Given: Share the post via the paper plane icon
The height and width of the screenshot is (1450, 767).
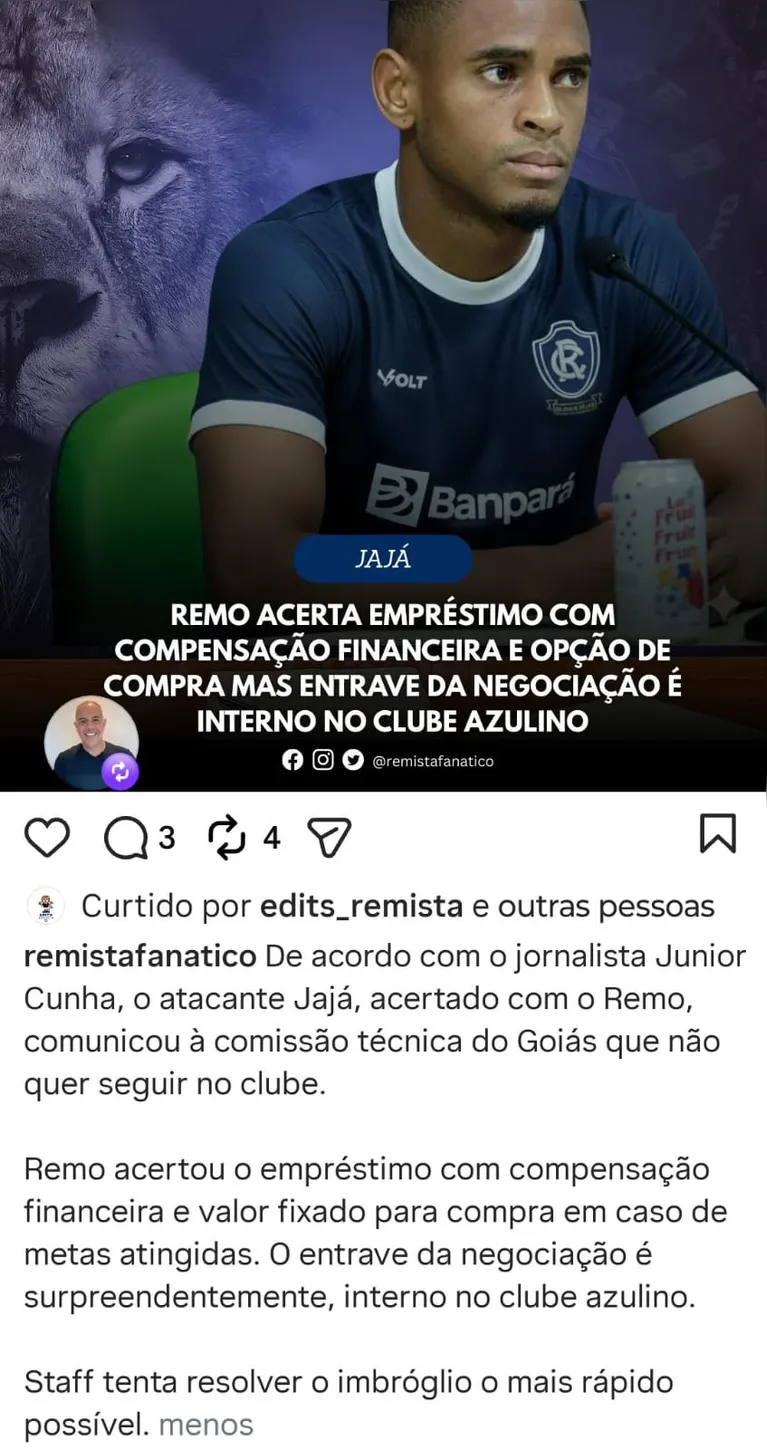Looking at the screenshot, I should pyautogui.click(x=330, y=837).
